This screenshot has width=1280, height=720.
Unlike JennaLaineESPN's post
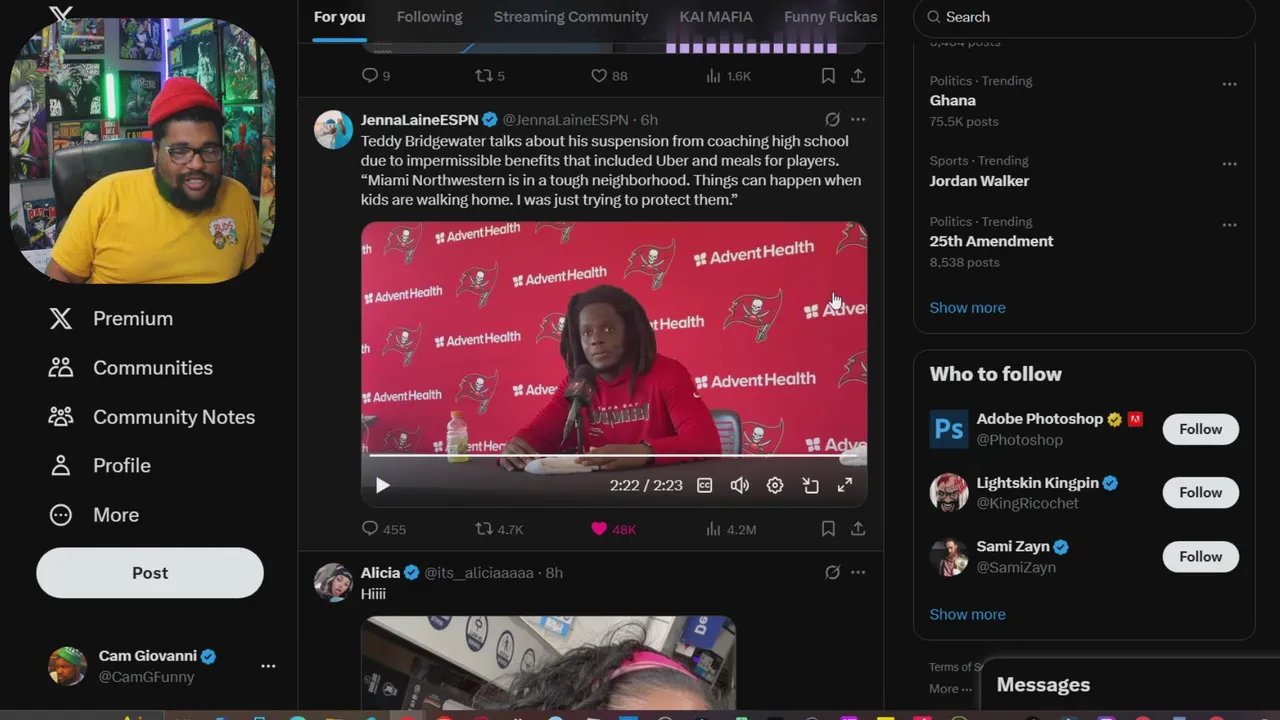click(x=599, y=529)
